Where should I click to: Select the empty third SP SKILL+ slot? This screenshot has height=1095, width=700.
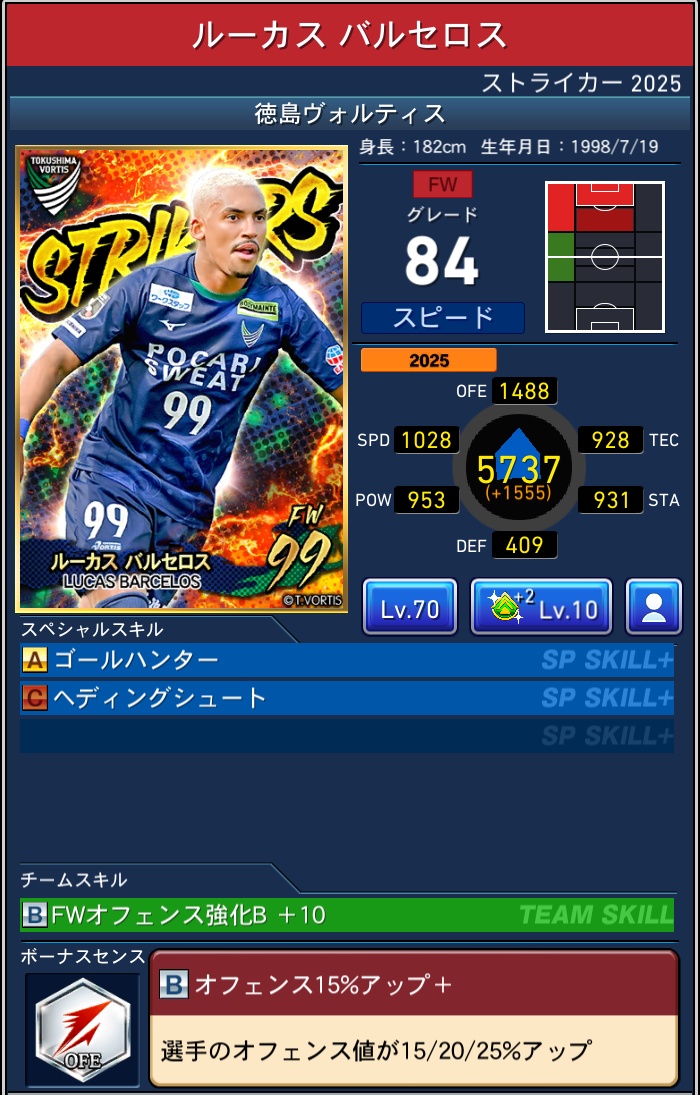pos(347,735)
